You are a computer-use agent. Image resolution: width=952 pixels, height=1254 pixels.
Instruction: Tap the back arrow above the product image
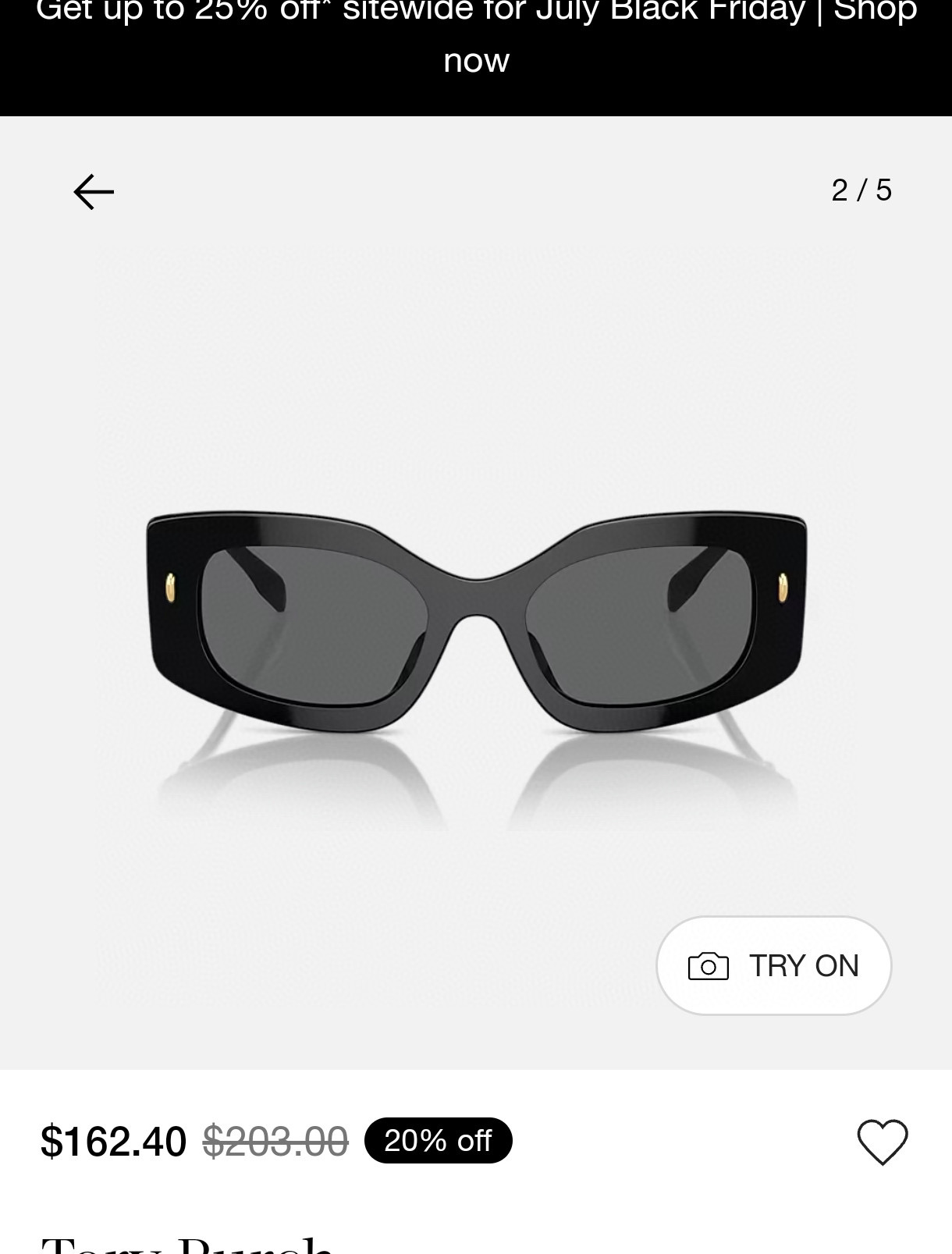click(x=94, y=191)
